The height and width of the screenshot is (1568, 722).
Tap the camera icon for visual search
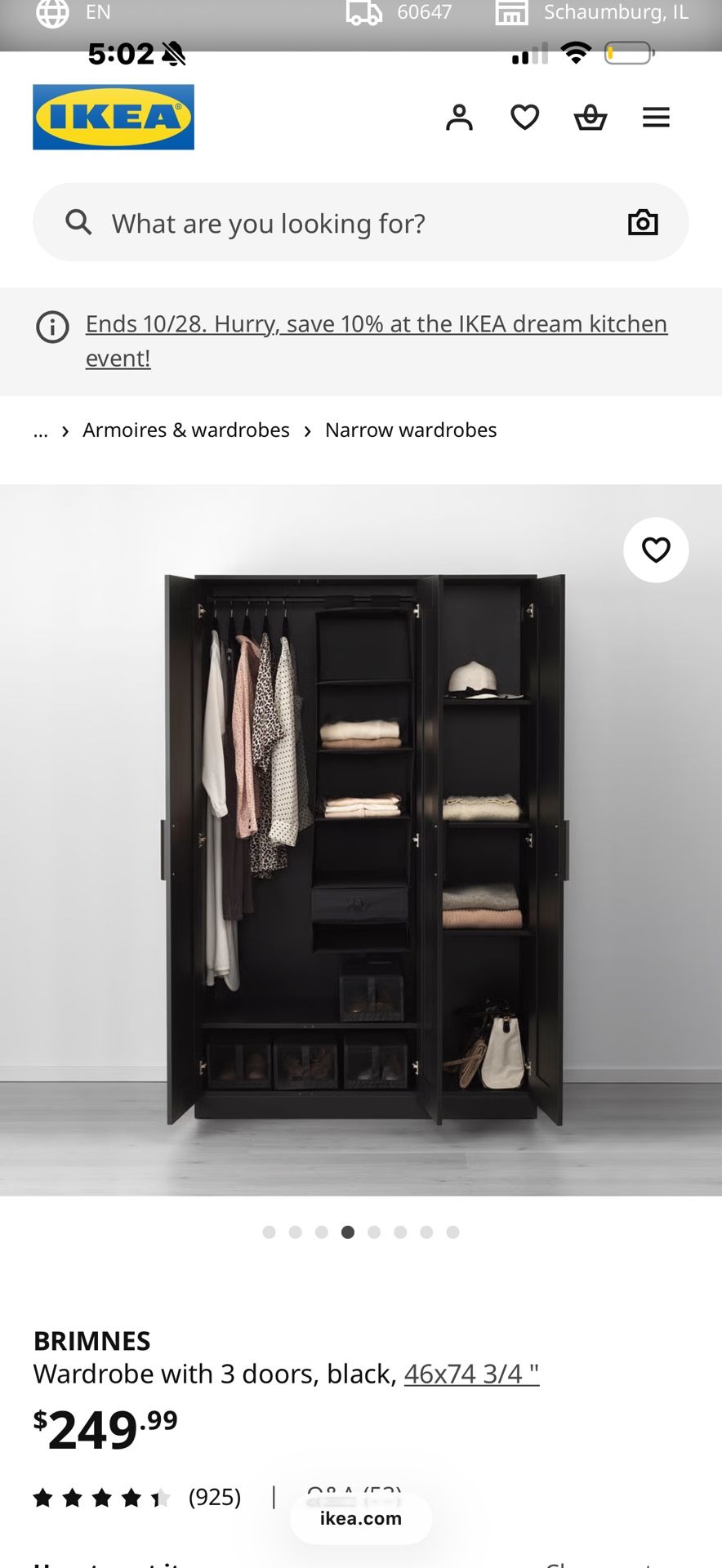coord(643,222)
